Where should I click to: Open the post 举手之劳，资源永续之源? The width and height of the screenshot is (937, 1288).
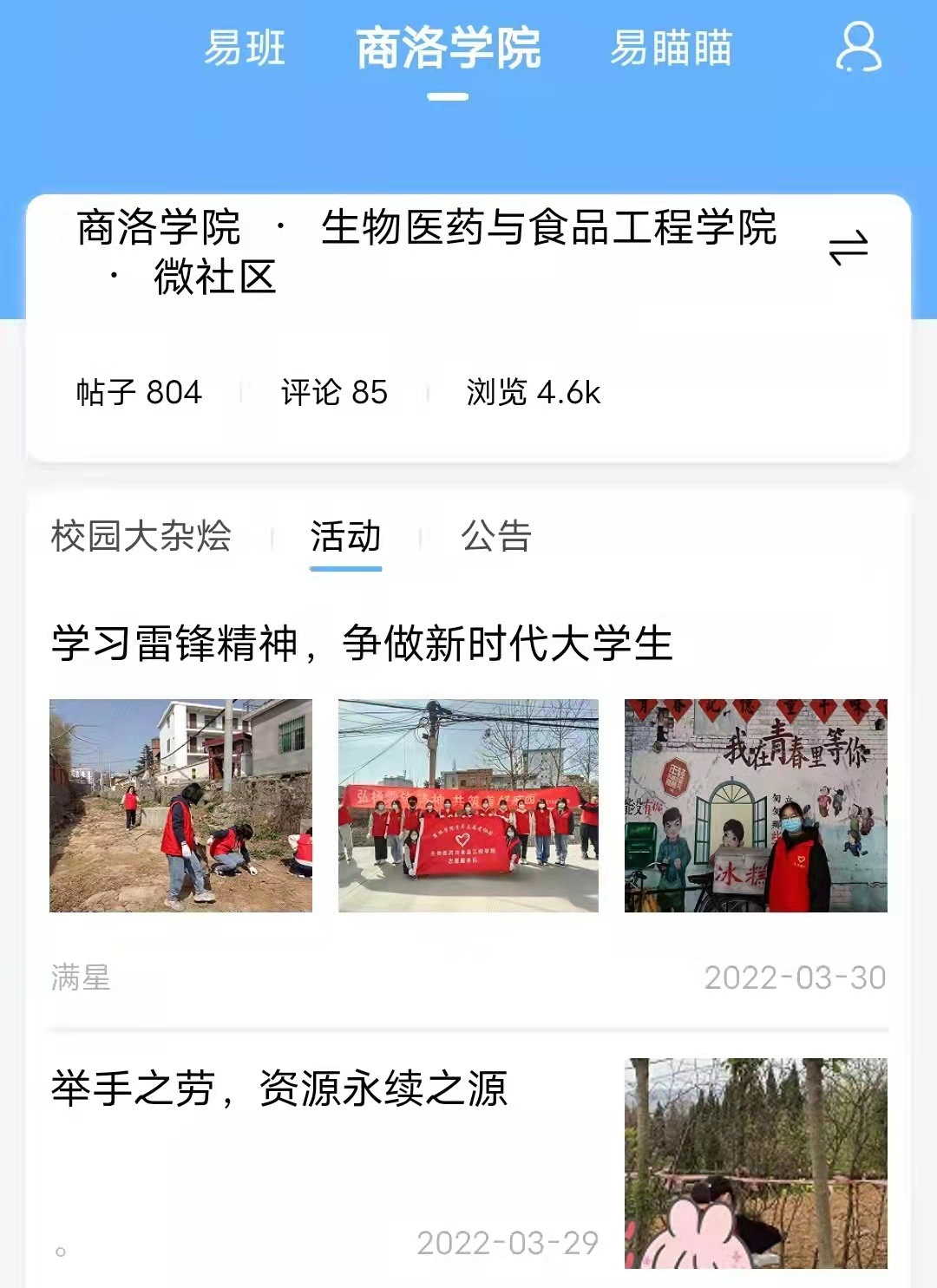click(x=279, y=1089)
